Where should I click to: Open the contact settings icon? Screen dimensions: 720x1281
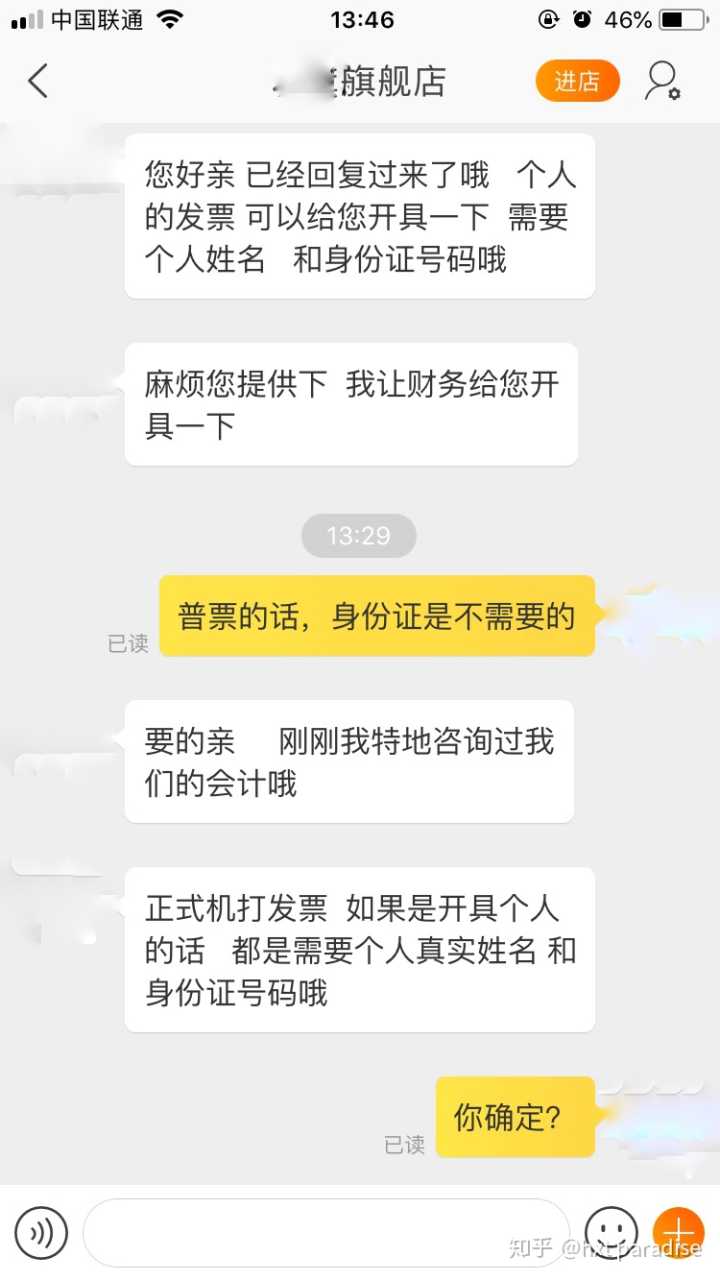pyautogui.click(x=662, y=81)
